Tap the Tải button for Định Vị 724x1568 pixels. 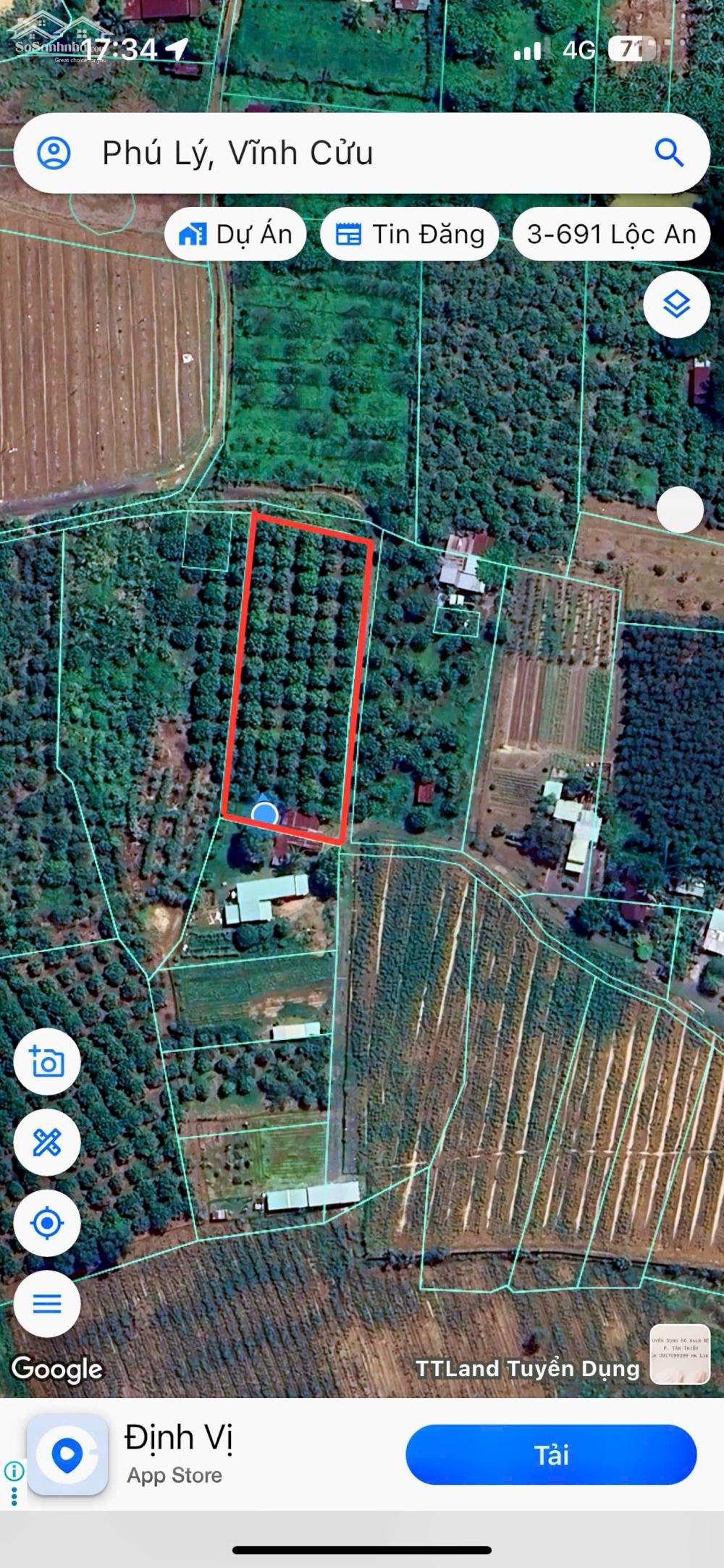pos(551,1454)
